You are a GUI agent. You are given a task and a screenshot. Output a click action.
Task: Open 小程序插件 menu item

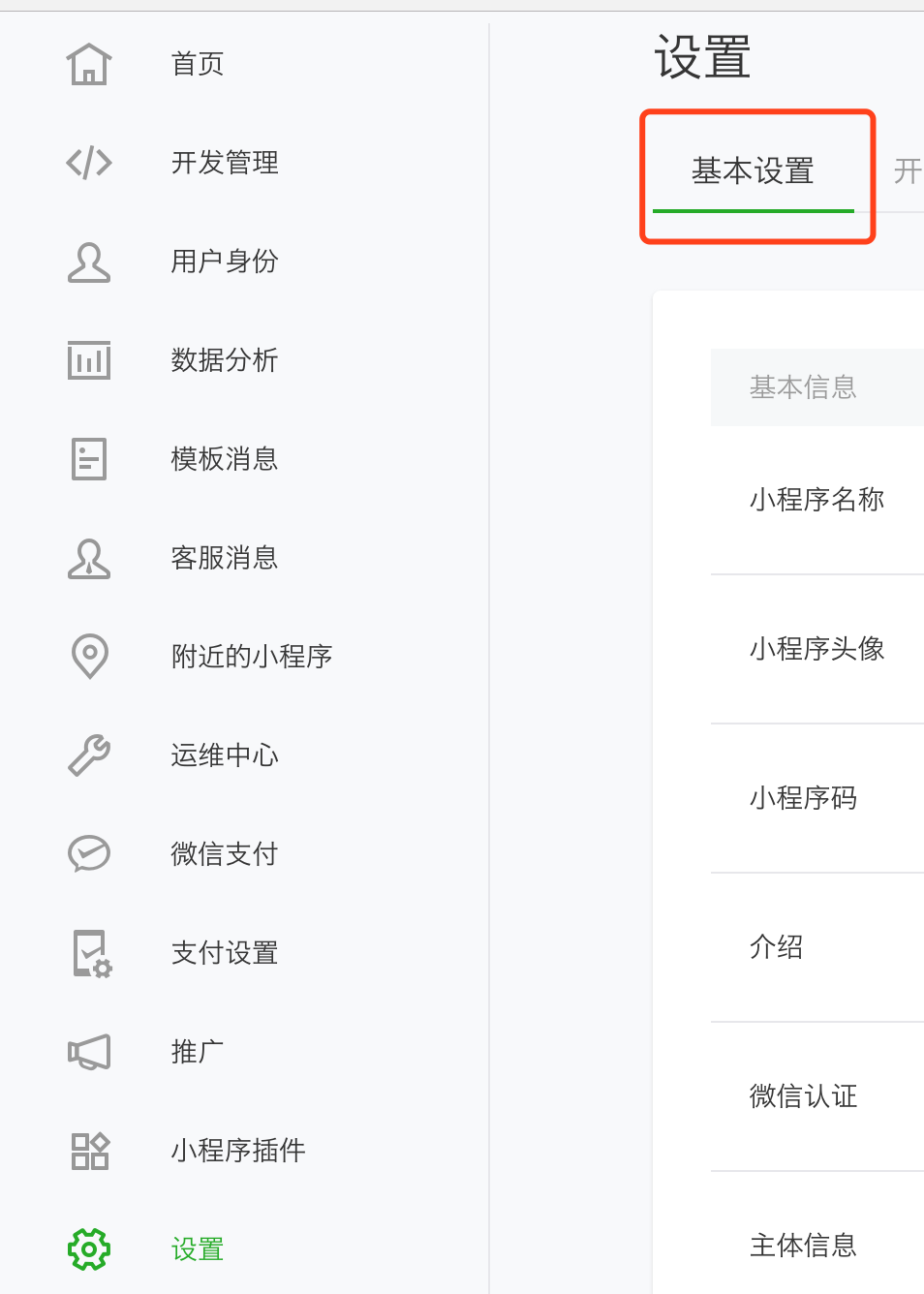[x=237, y=1151]
